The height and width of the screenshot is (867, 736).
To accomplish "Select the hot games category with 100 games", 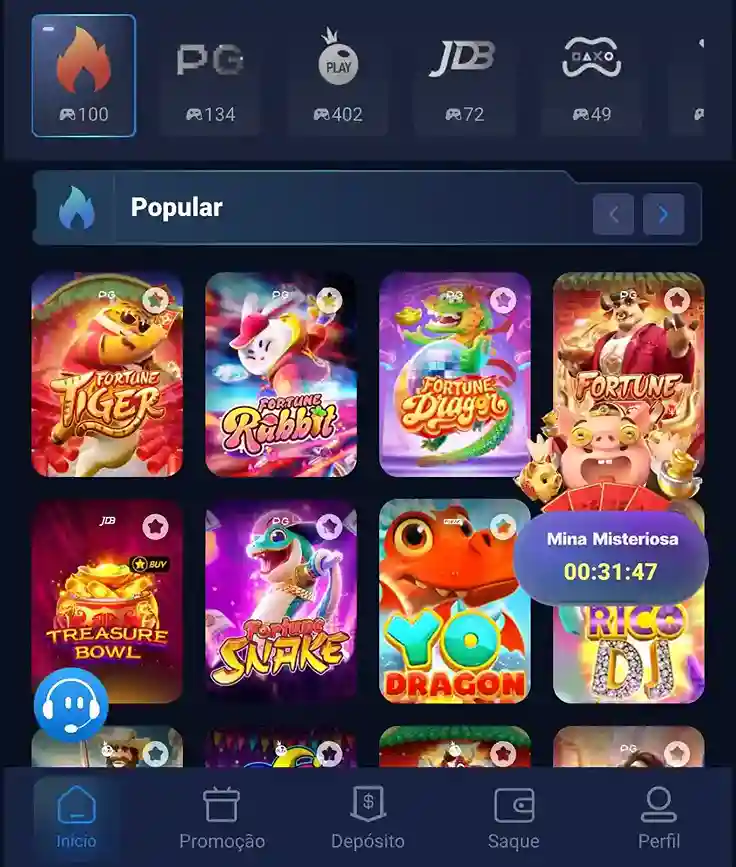I will (x=84, y=76).
